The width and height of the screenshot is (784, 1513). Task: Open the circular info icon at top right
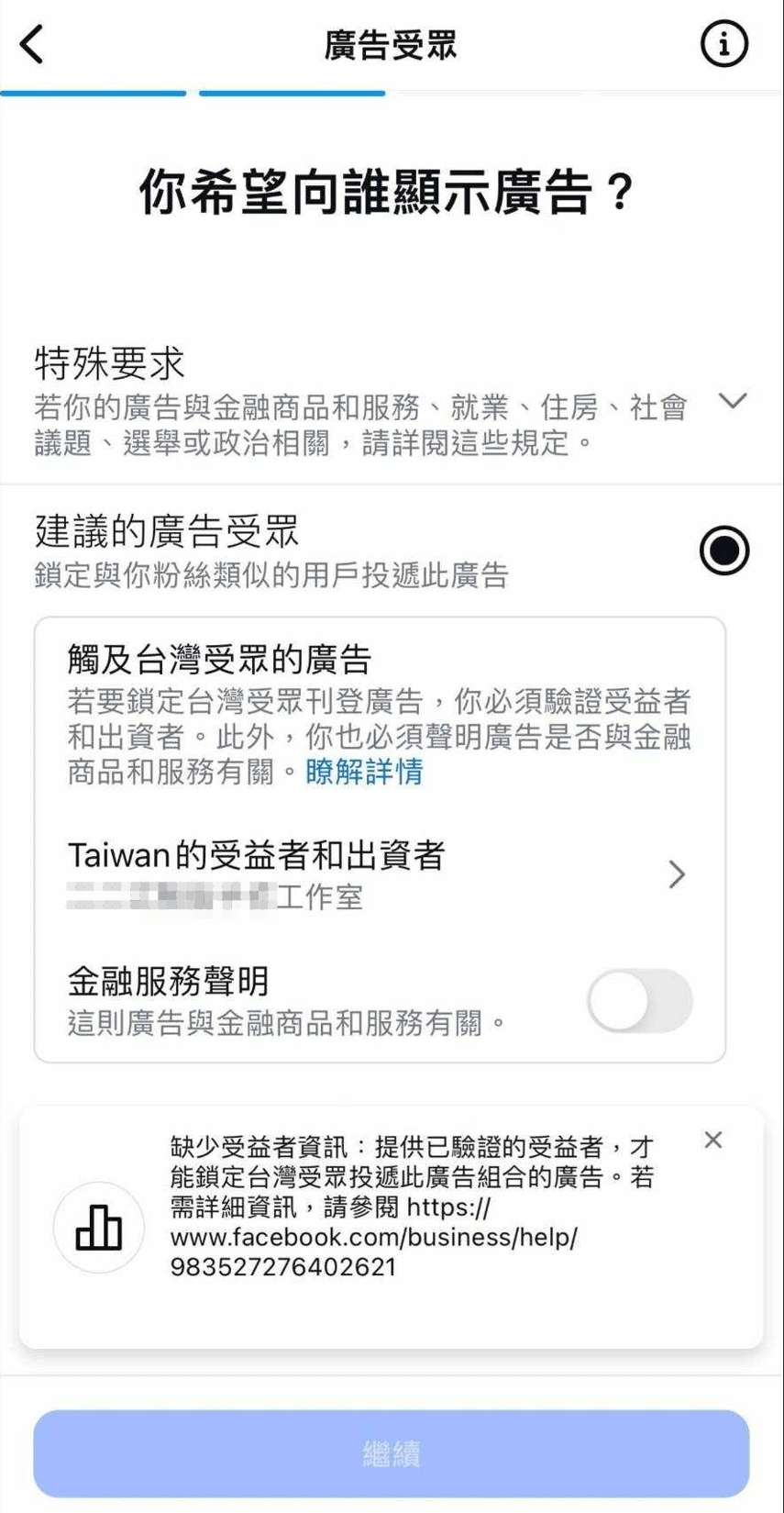pos(724,43)
